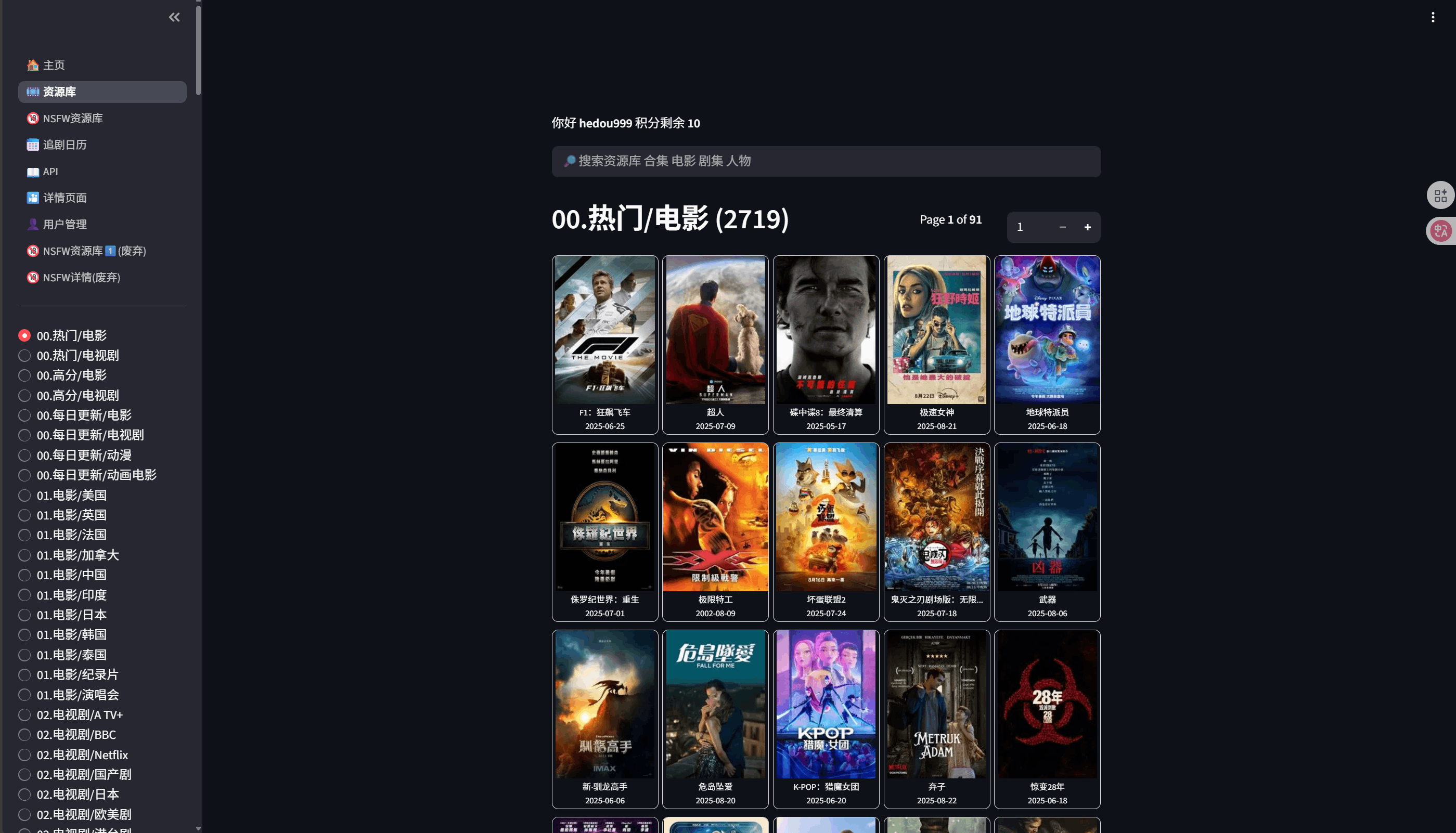Open K-POP：猎魔女团 poster card

click(x=826, y=719)
